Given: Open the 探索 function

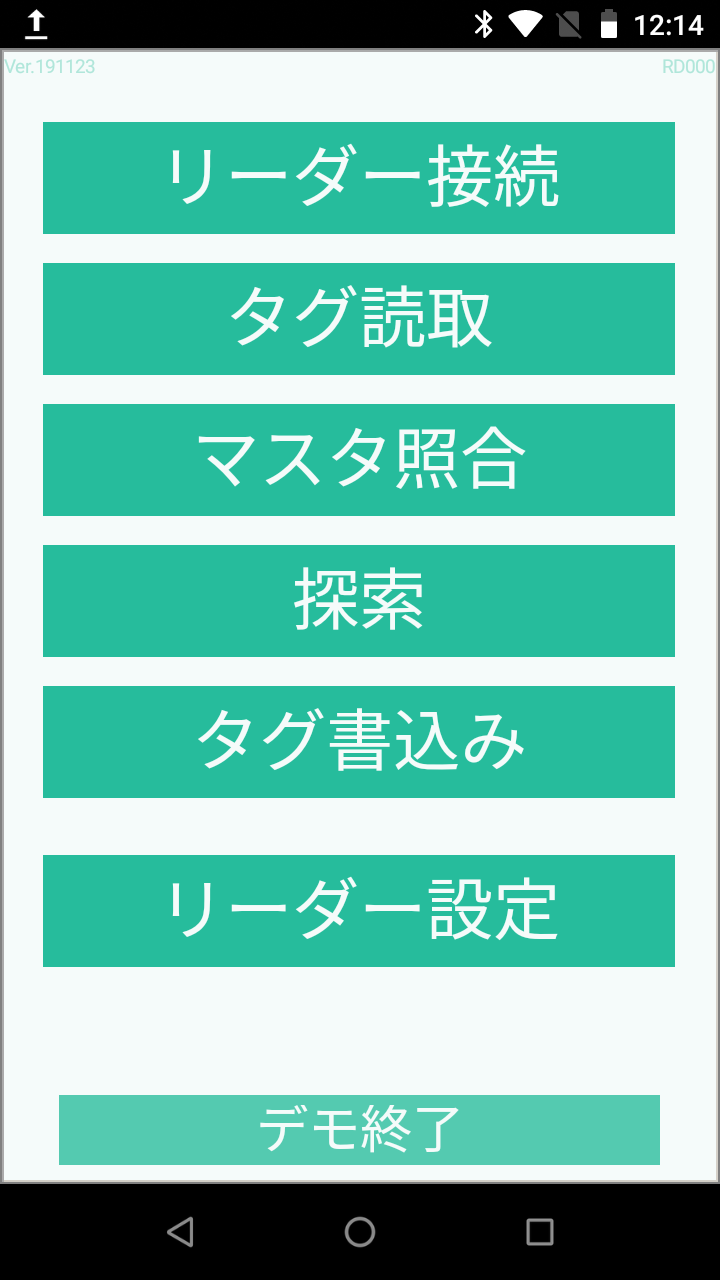Looking at the screenshot, I should [359, 601].
